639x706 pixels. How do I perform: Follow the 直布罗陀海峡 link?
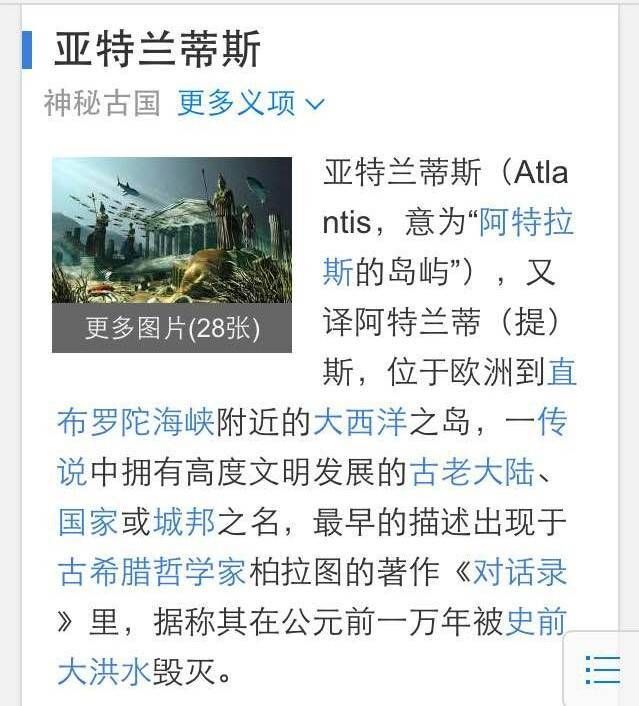coord(136,421)
